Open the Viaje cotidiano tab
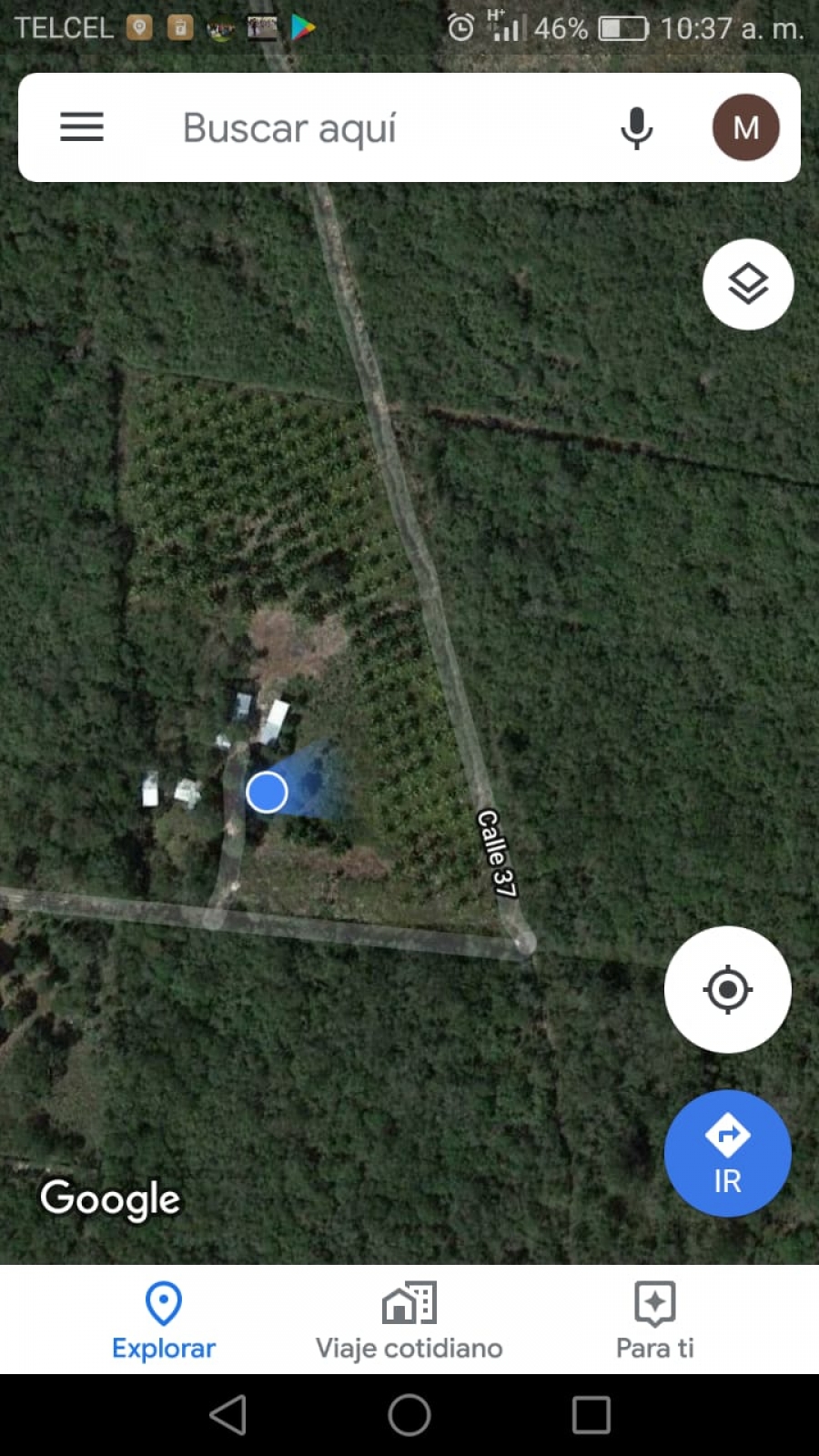Screen dimensions: 819x1456 tap(409, 1319)
